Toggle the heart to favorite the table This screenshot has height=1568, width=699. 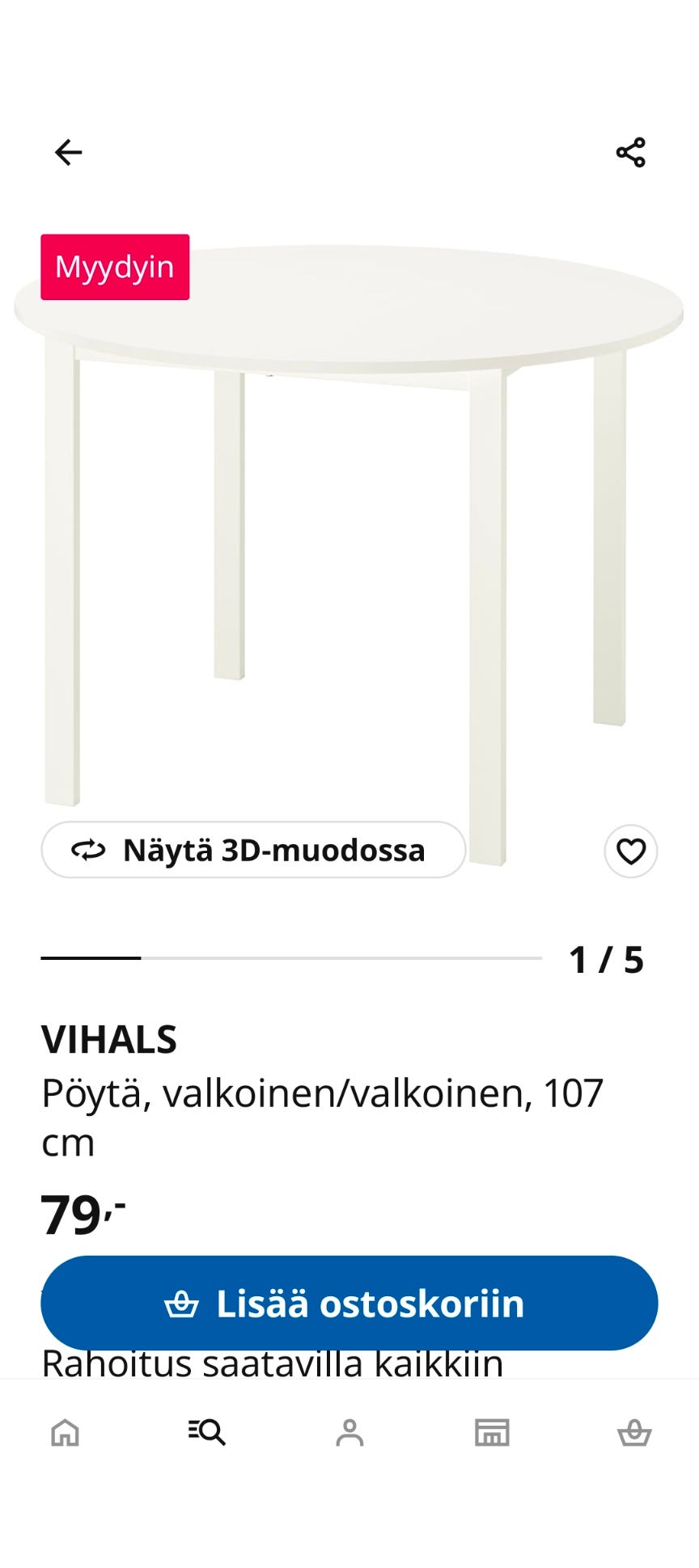[630, 850]
